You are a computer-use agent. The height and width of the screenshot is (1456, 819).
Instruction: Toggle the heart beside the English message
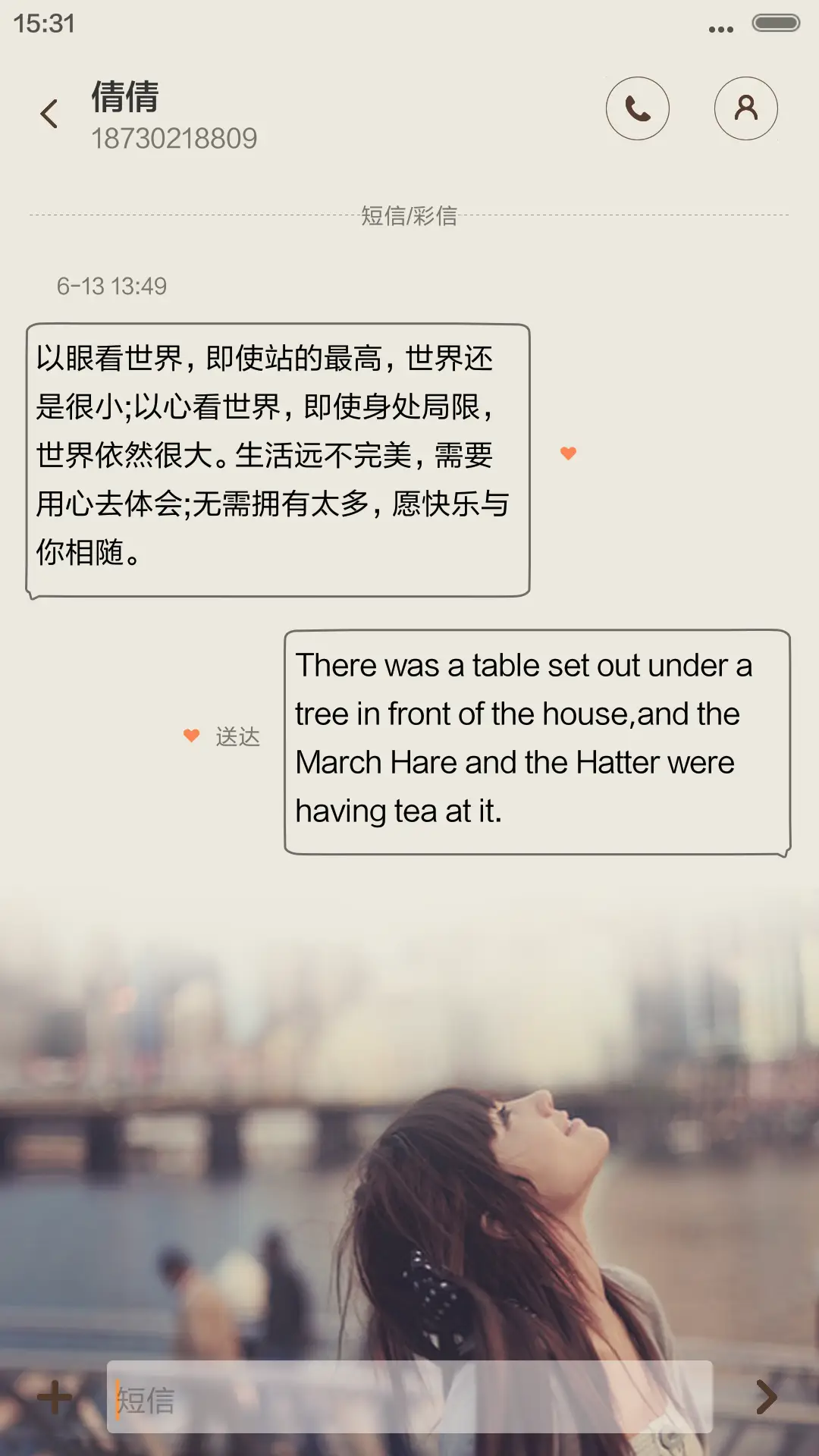pyautogui.click(x=190, y=736)
